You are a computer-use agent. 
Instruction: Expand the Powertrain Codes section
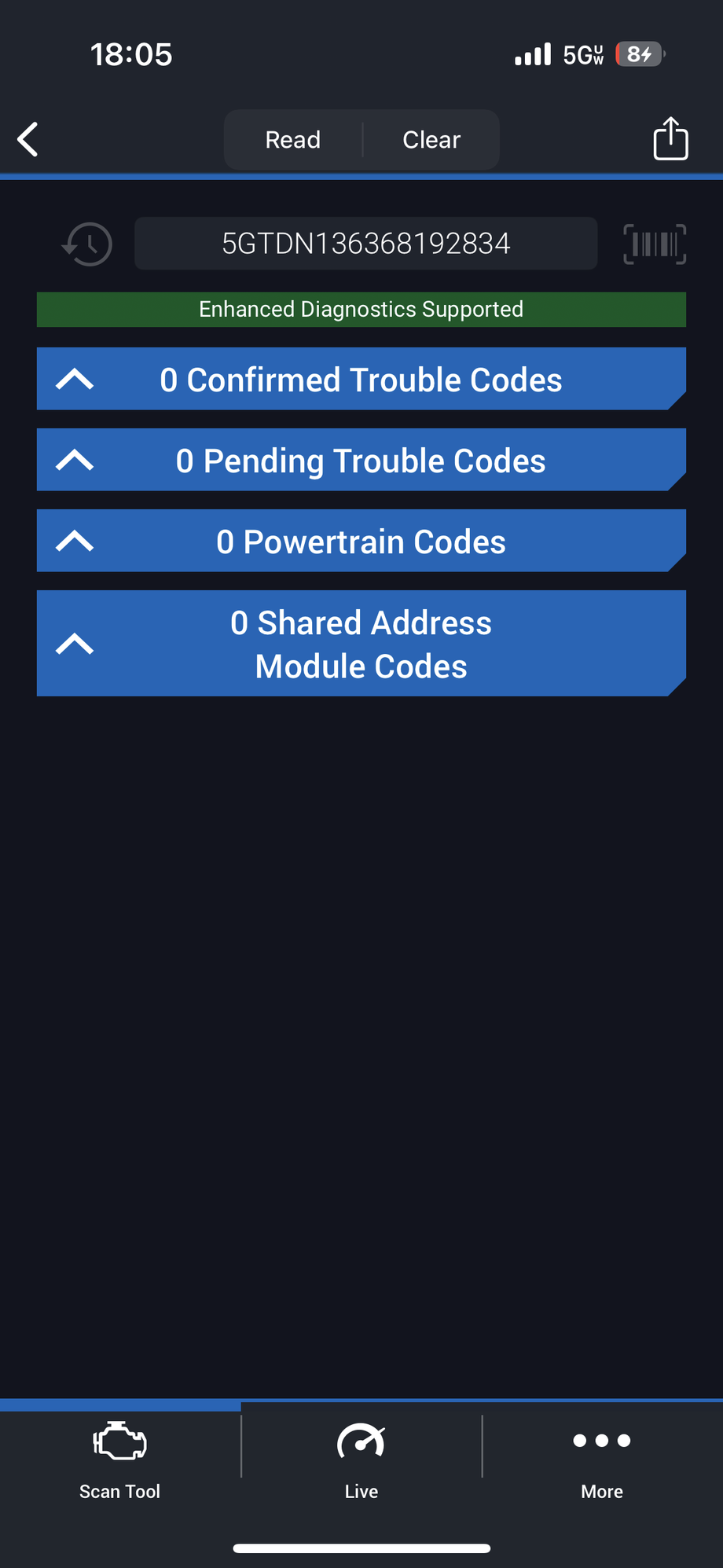click(x=361, y=542)
